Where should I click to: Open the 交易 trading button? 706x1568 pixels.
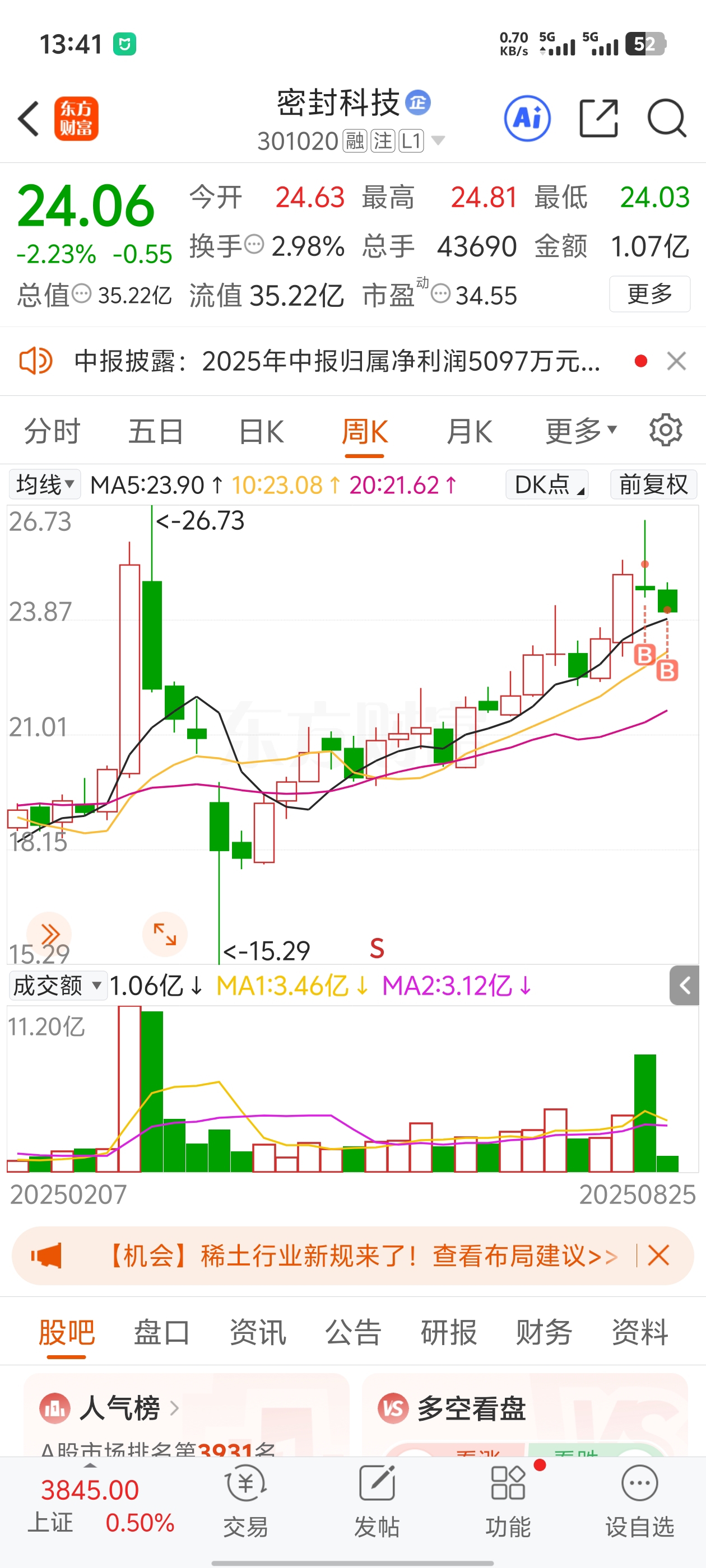coord(245,1501)
